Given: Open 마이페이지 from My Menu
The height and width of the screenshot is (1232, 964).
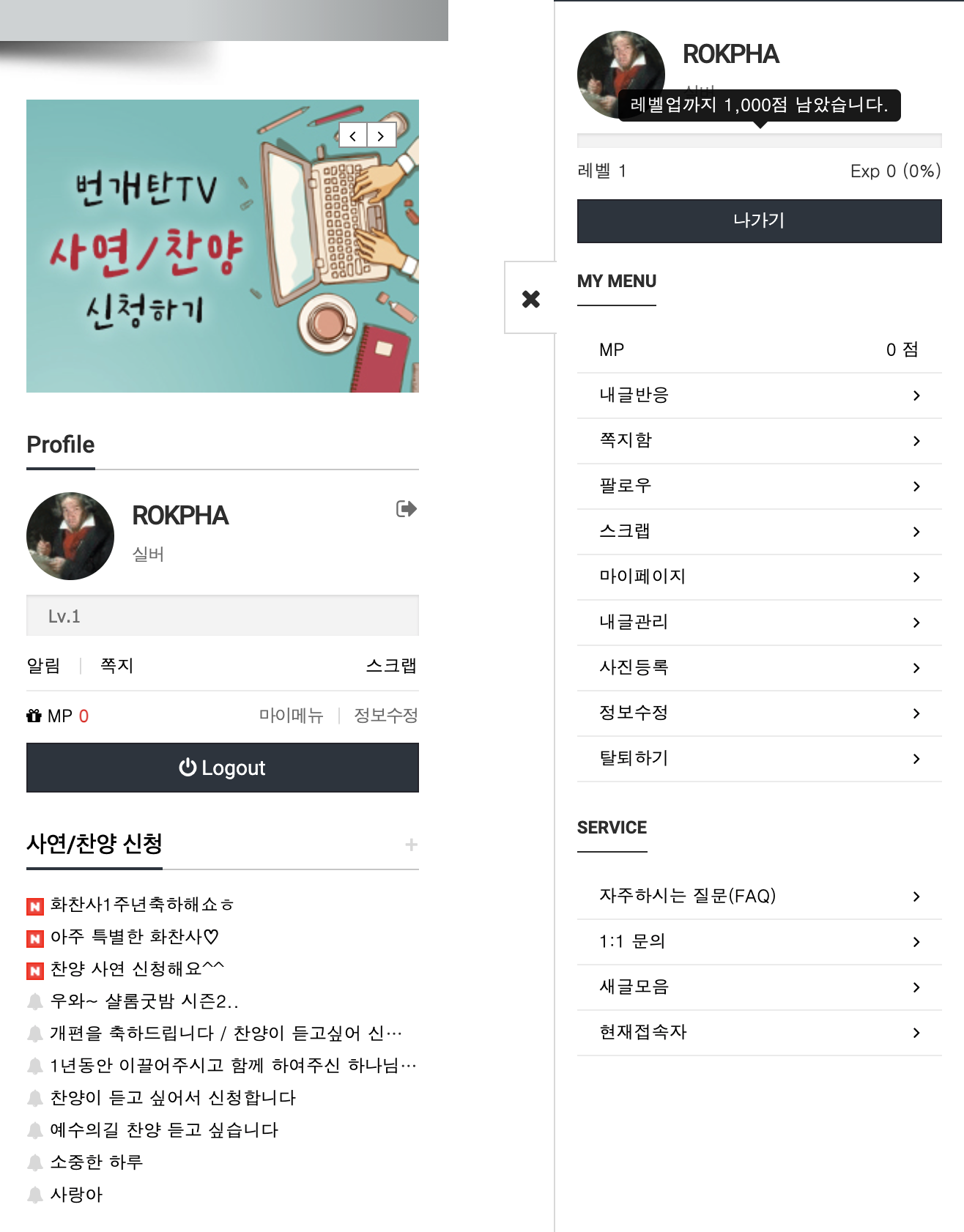Looking at the screenshot, I should tap(759, 576).
